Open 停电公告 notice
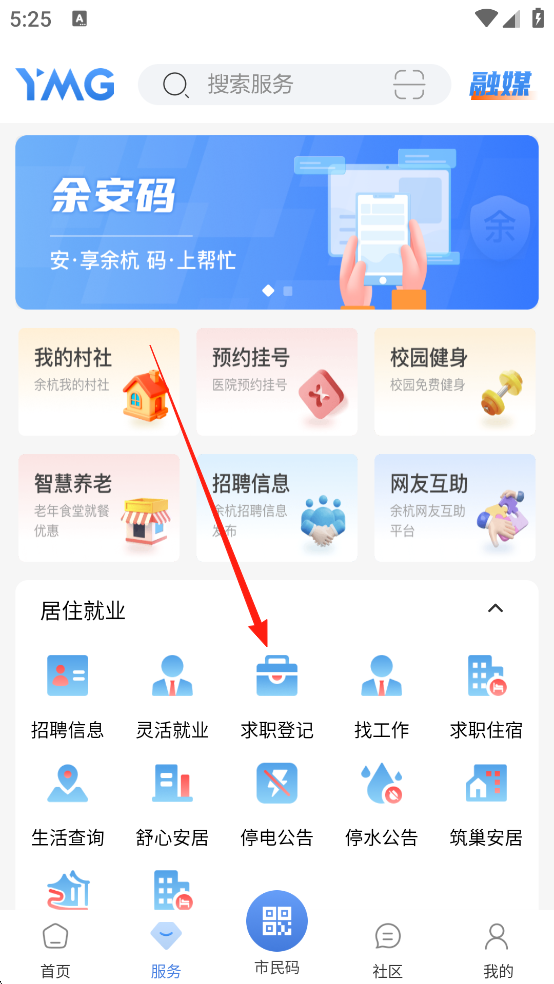Screen dimensions: 554x984 (x=277, y=805)
